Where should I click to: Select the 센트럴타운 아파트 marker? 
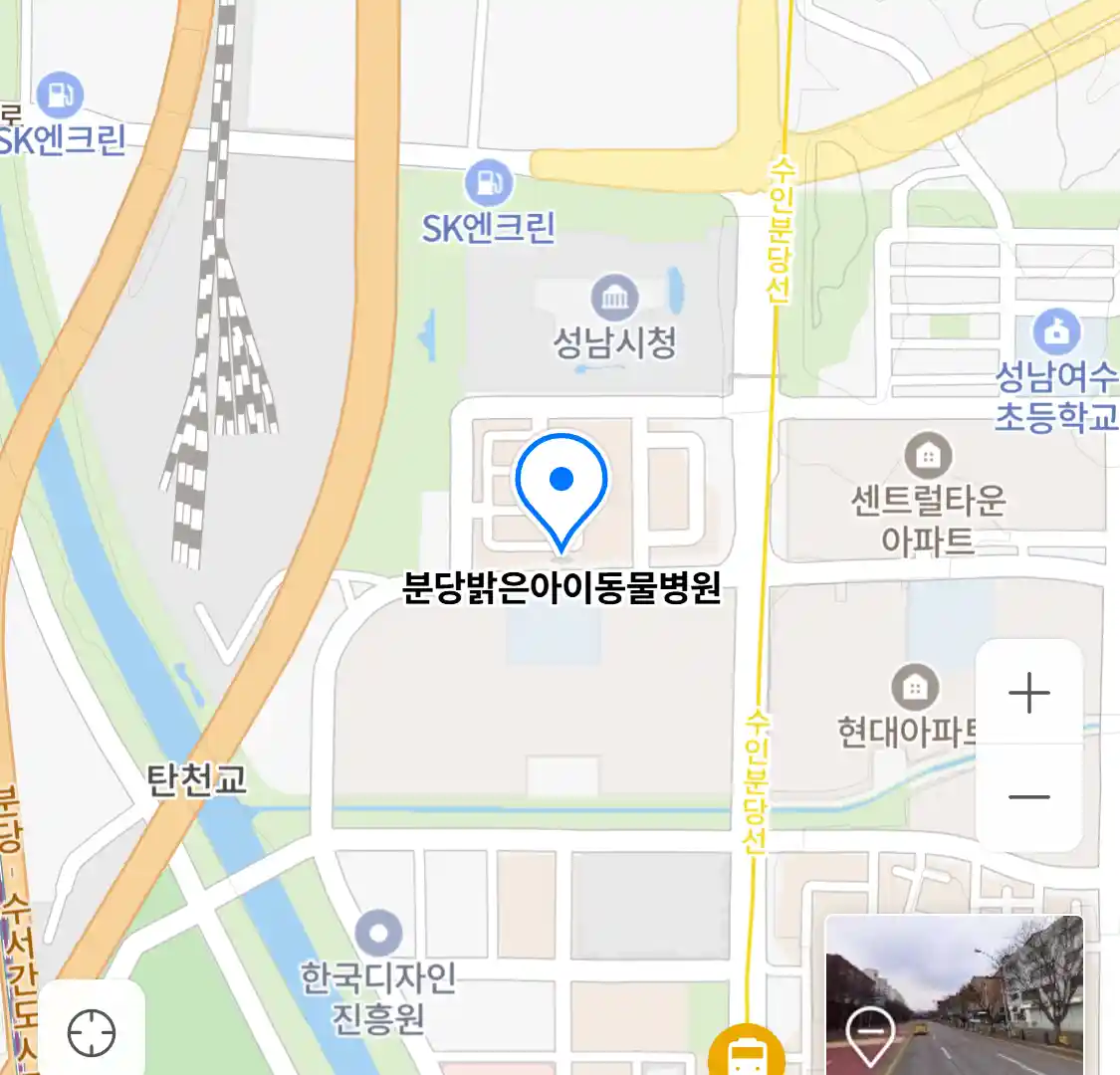point(928,456)
